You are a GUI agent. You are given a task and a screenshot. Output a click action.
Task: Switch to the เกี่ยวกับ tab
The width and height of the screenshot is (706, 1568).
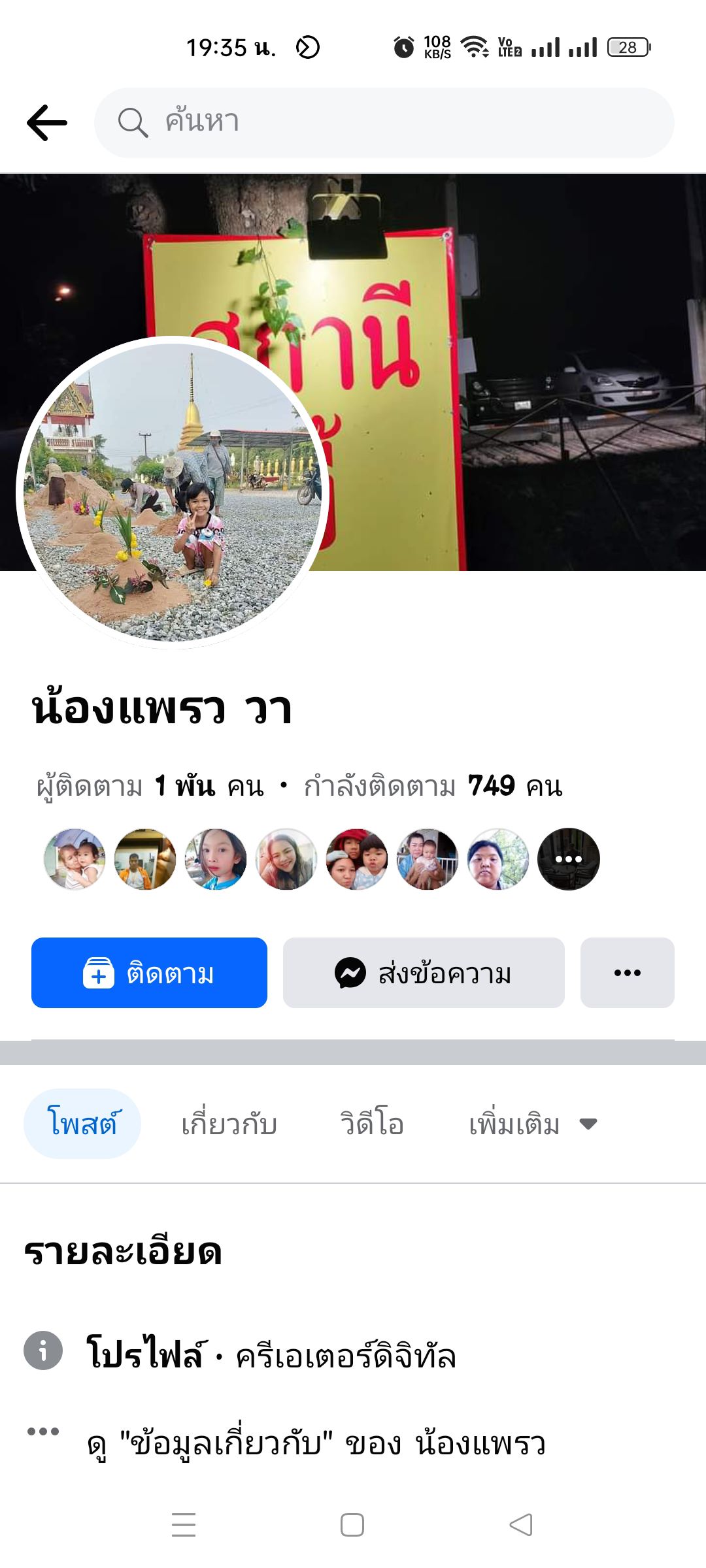[229, 1124]
